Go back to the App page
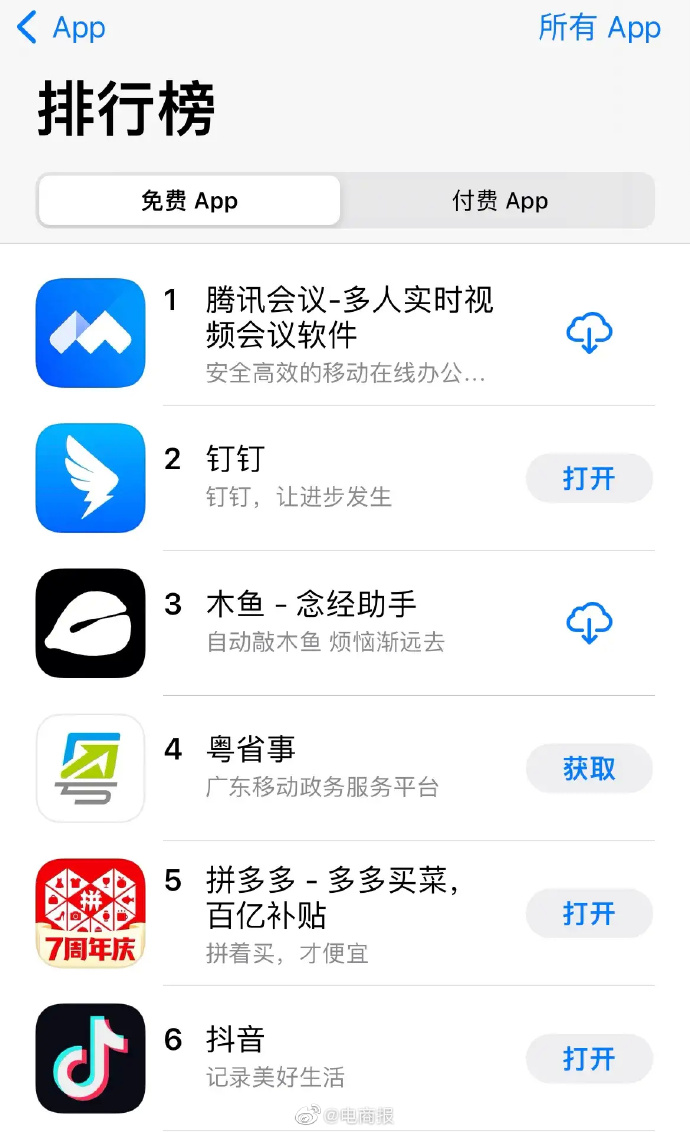The width and height of the screenshot is (690, 1132). pos(62,28)
